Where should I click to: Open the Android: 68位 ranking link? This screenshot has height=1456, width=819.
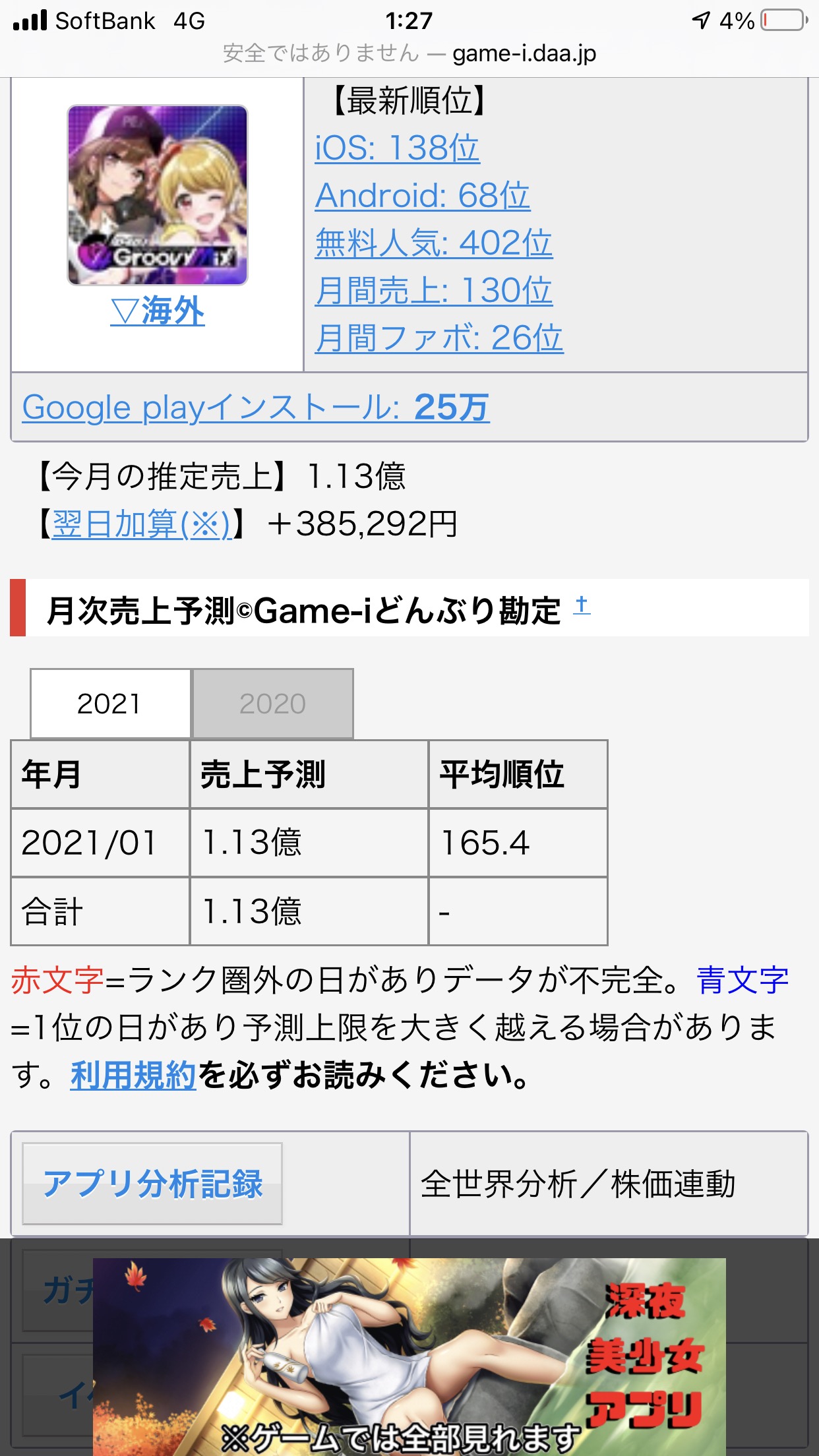pyautogui.click(x=422, y=195)
